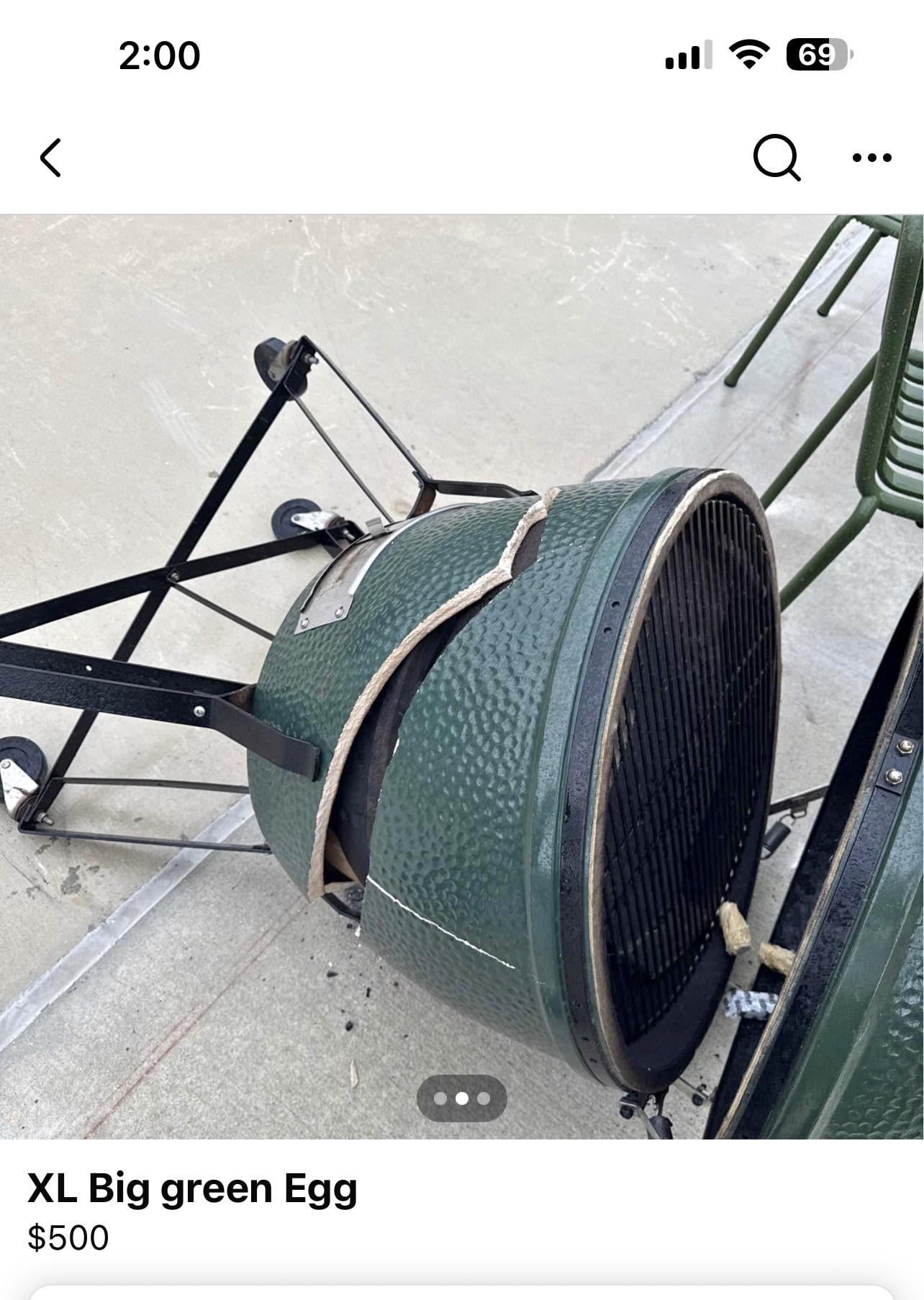The height and width of the screenshot is (1300, 924).
Task: Tap the photo page indicator dots
Action: pos(462,1098)
